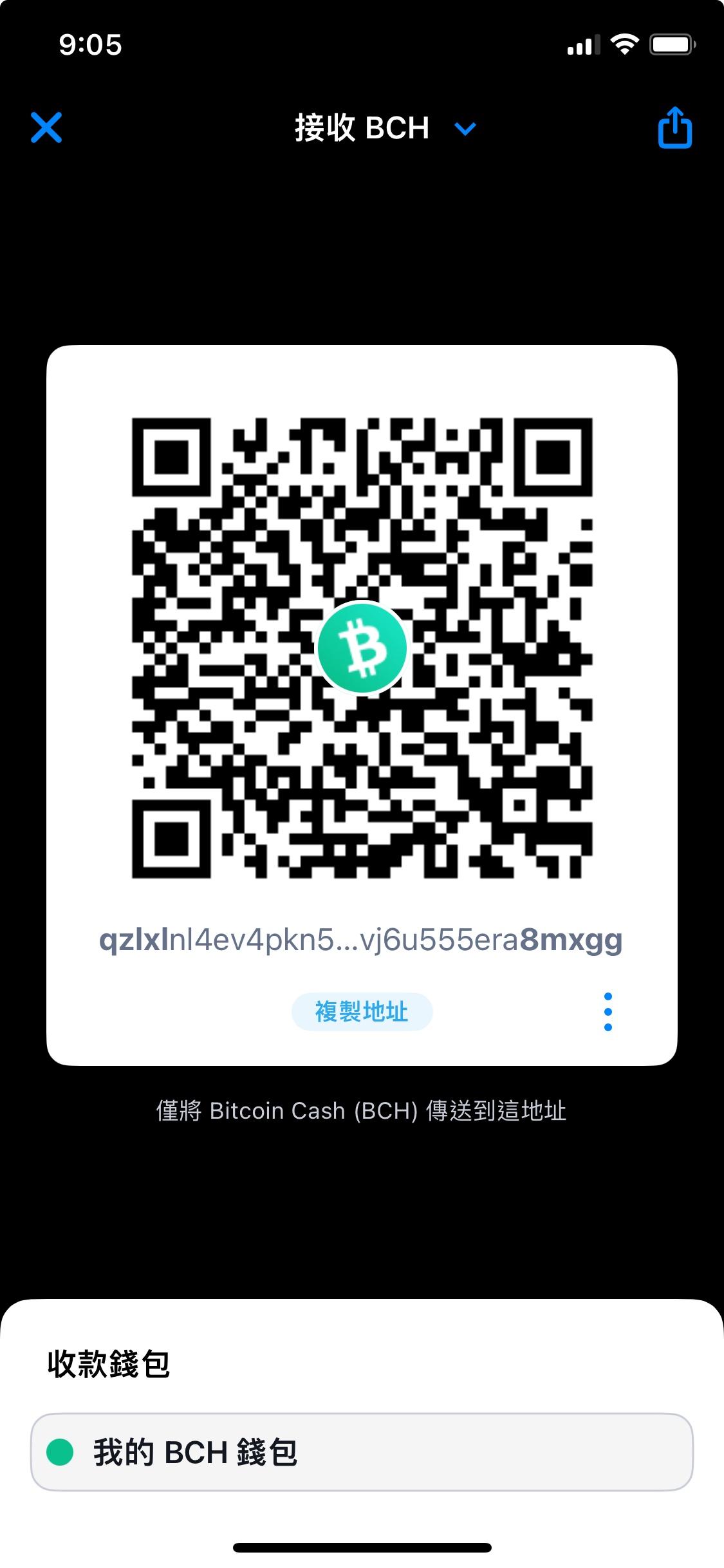724x1568 pixels.
Task: Tap the 複製地址 button
Action: [x=362, y=1011]
